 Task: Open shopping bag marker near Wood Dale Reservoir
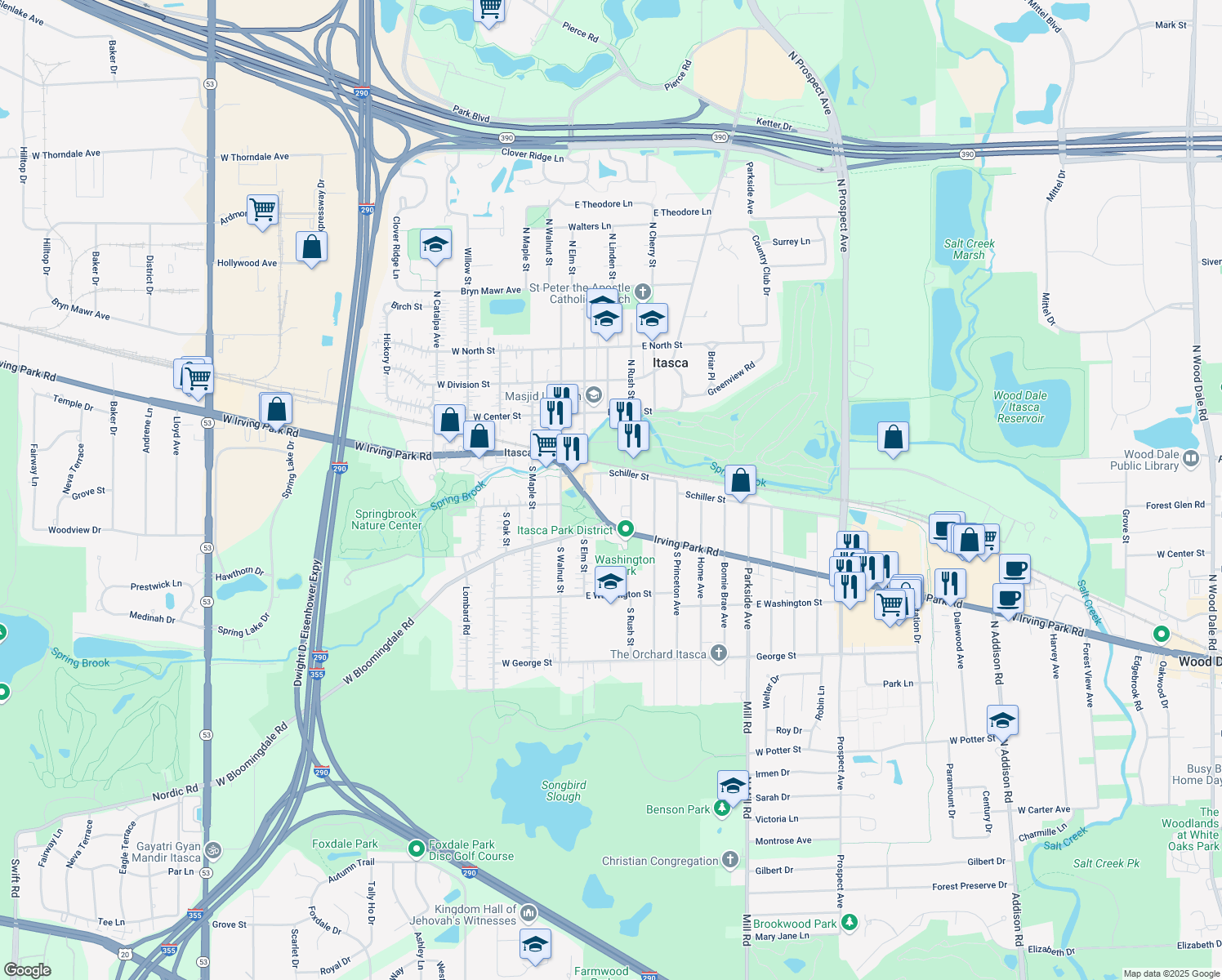[894, 437]
